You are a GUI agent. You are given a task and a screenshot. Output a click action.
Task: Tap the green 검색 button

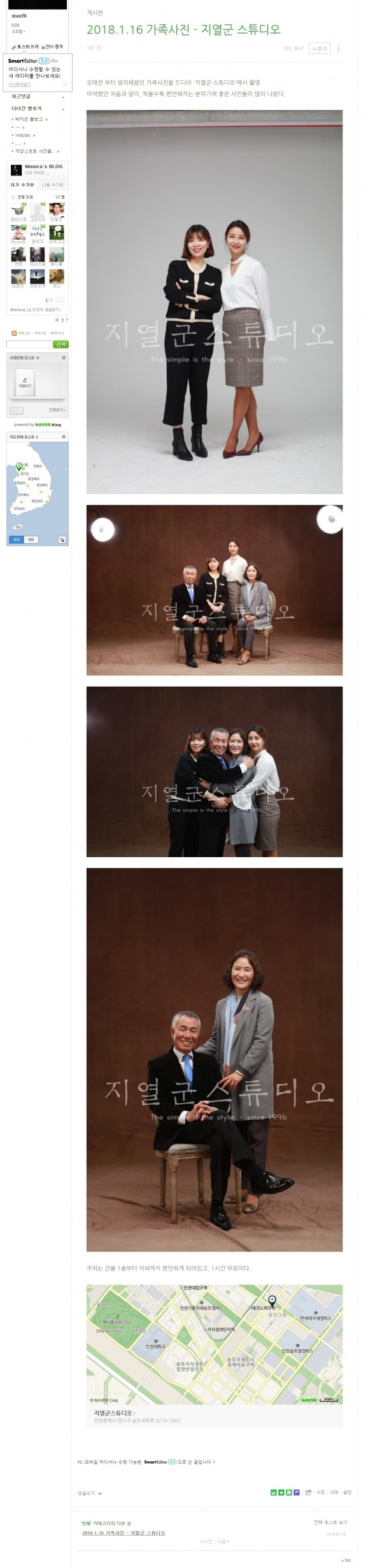(61, 344)
